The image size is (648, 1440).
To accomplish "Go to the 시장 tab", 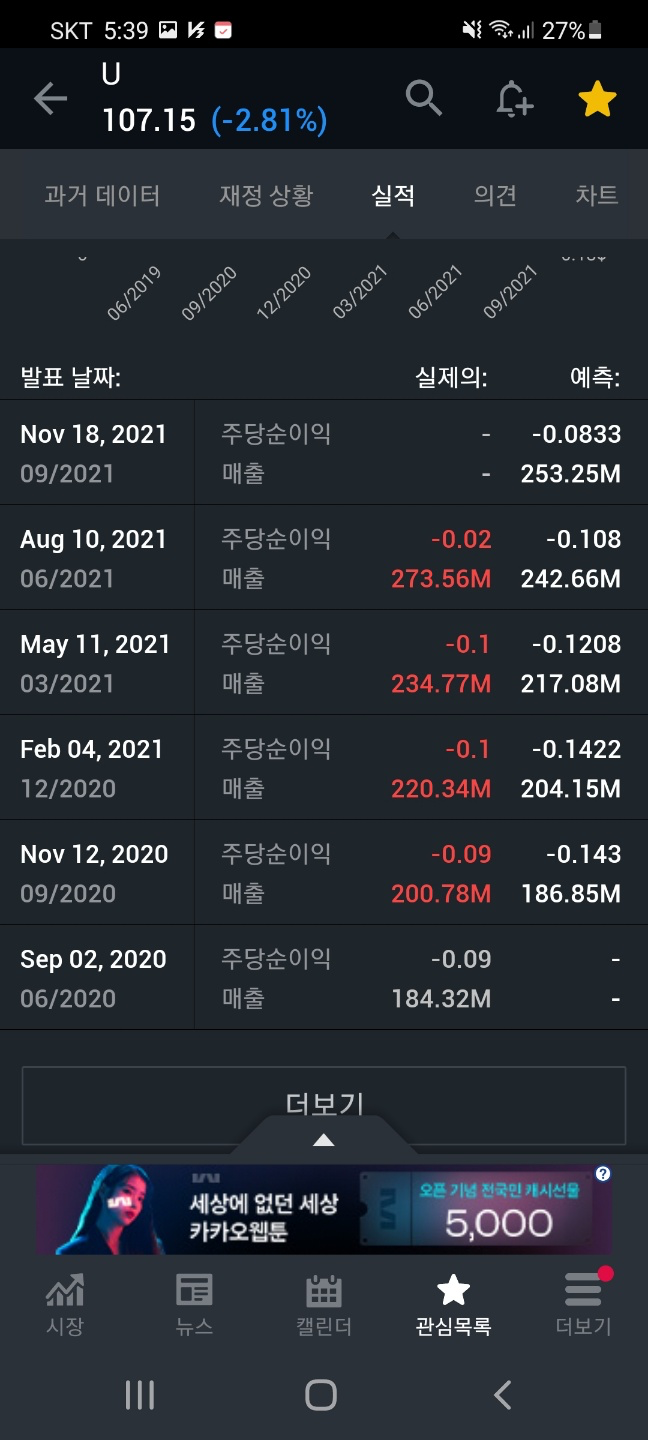I will tap(65, 1305).
